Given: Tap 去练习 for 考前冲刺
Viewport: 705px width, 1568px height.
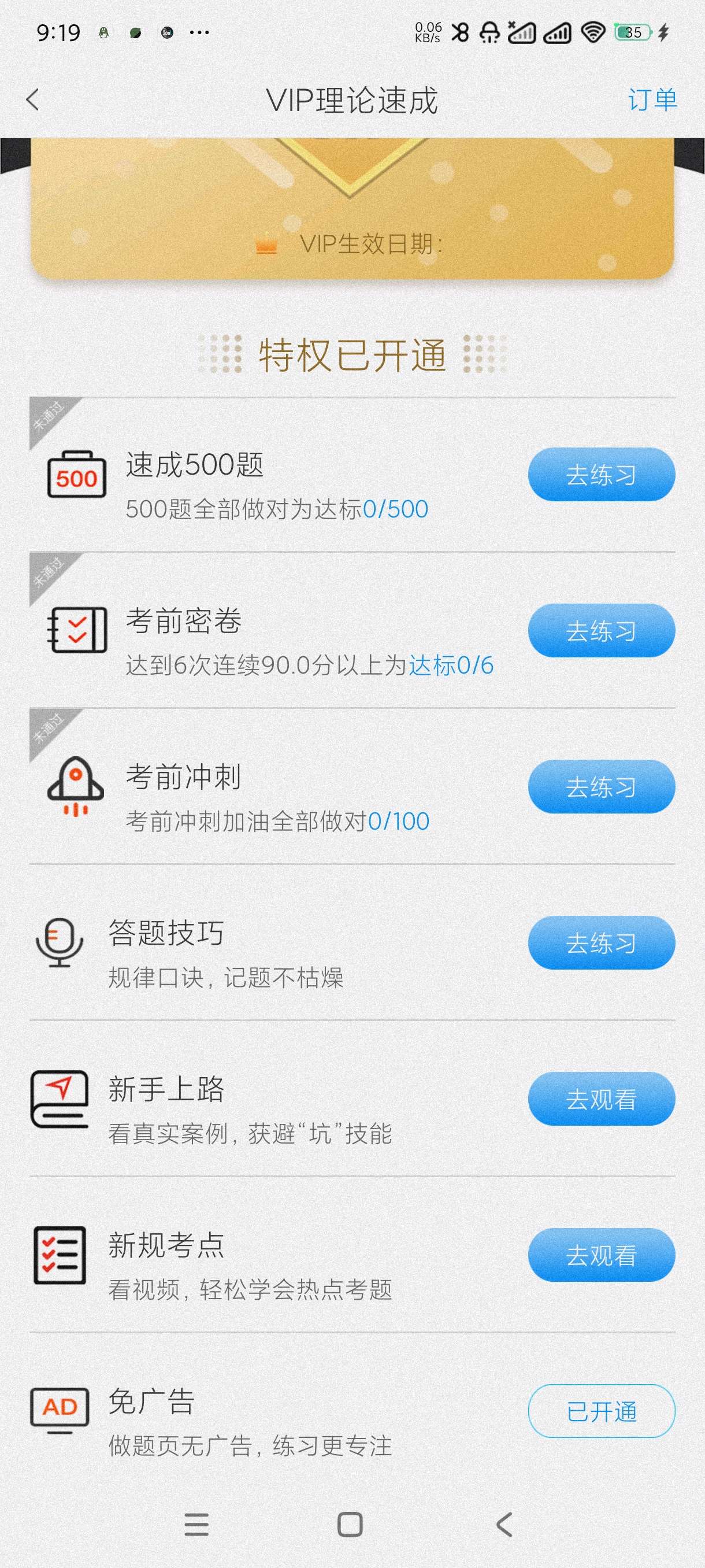Looking at the screenshot, I should tap(601, 786).
